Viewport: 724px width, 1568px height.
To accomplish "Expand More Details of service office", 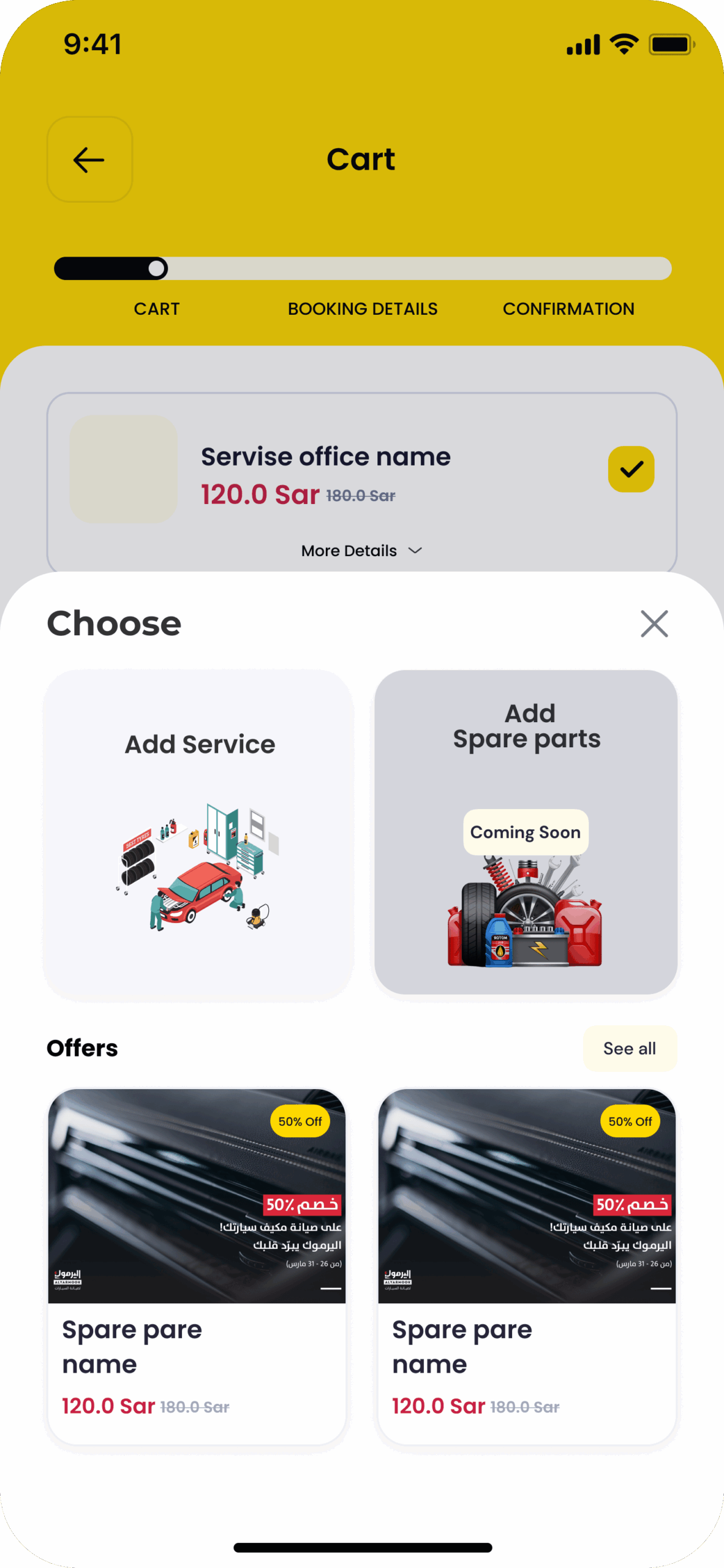I will coord(361,551).
